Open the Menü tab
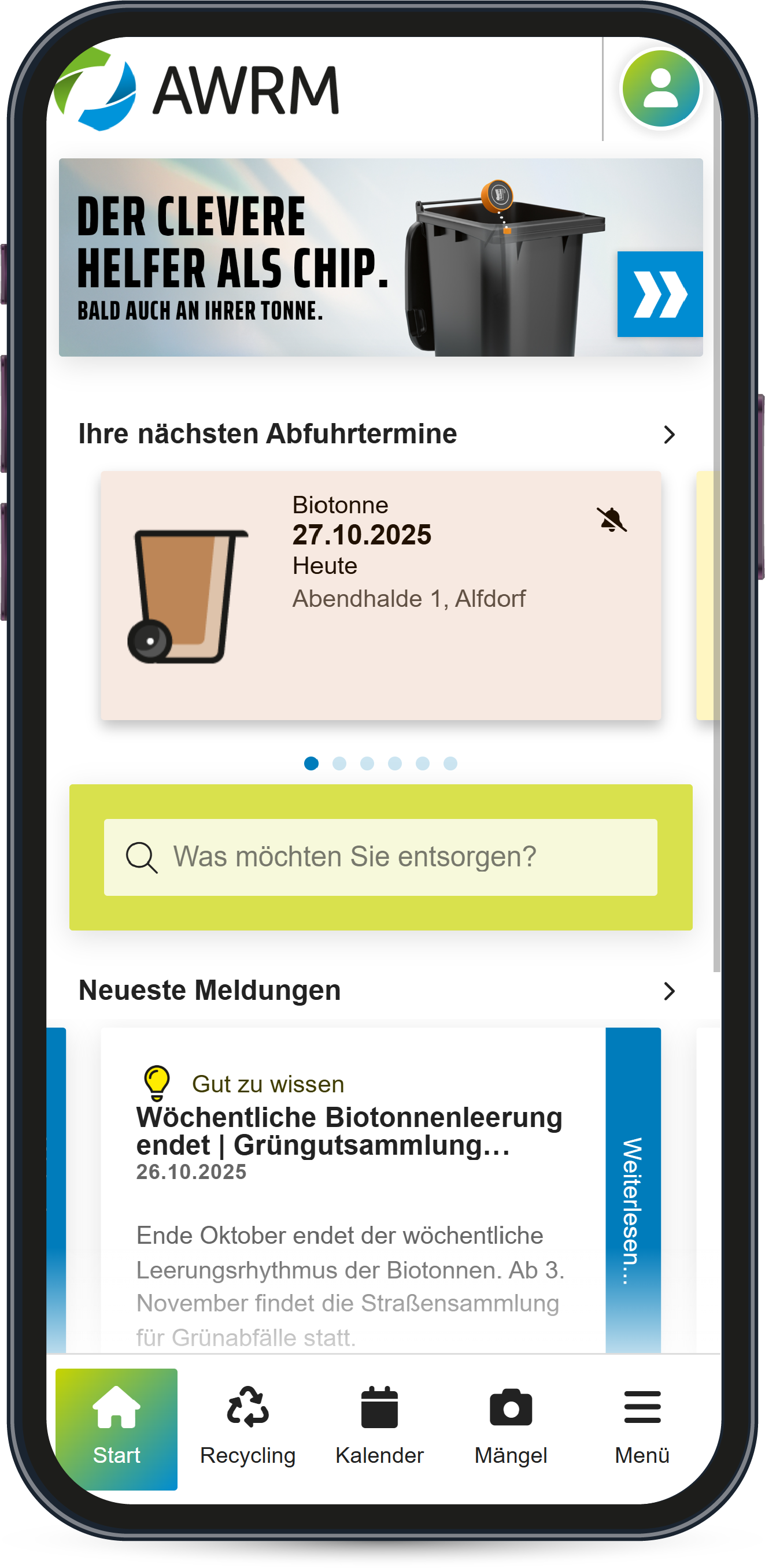Screen dimensions: 765x1568 click(642, 1428)
